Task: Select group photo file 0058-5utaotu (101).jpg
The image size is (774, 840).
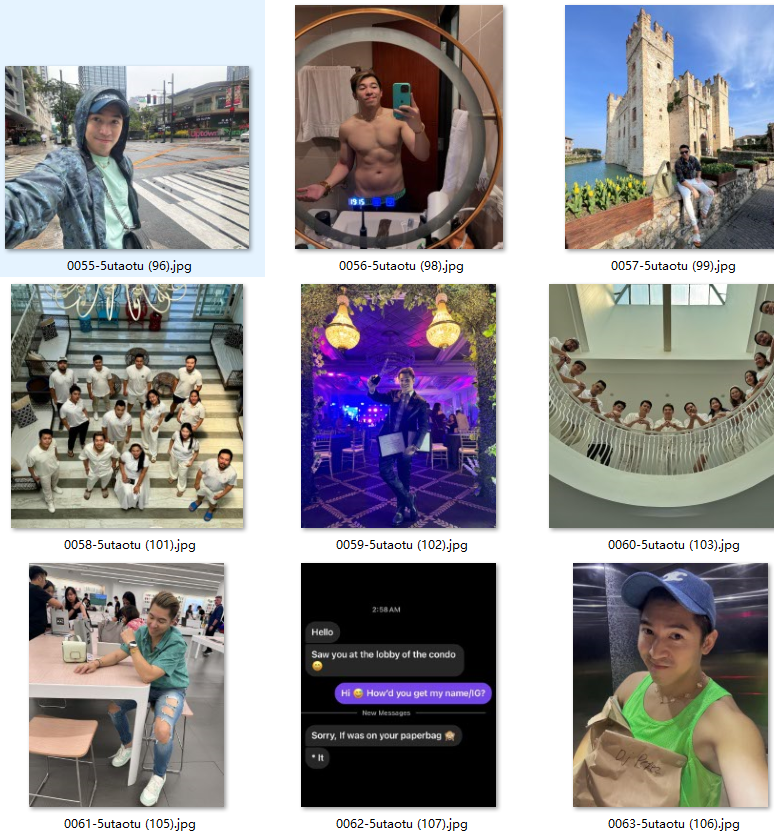Action: (x=127, y=405)
